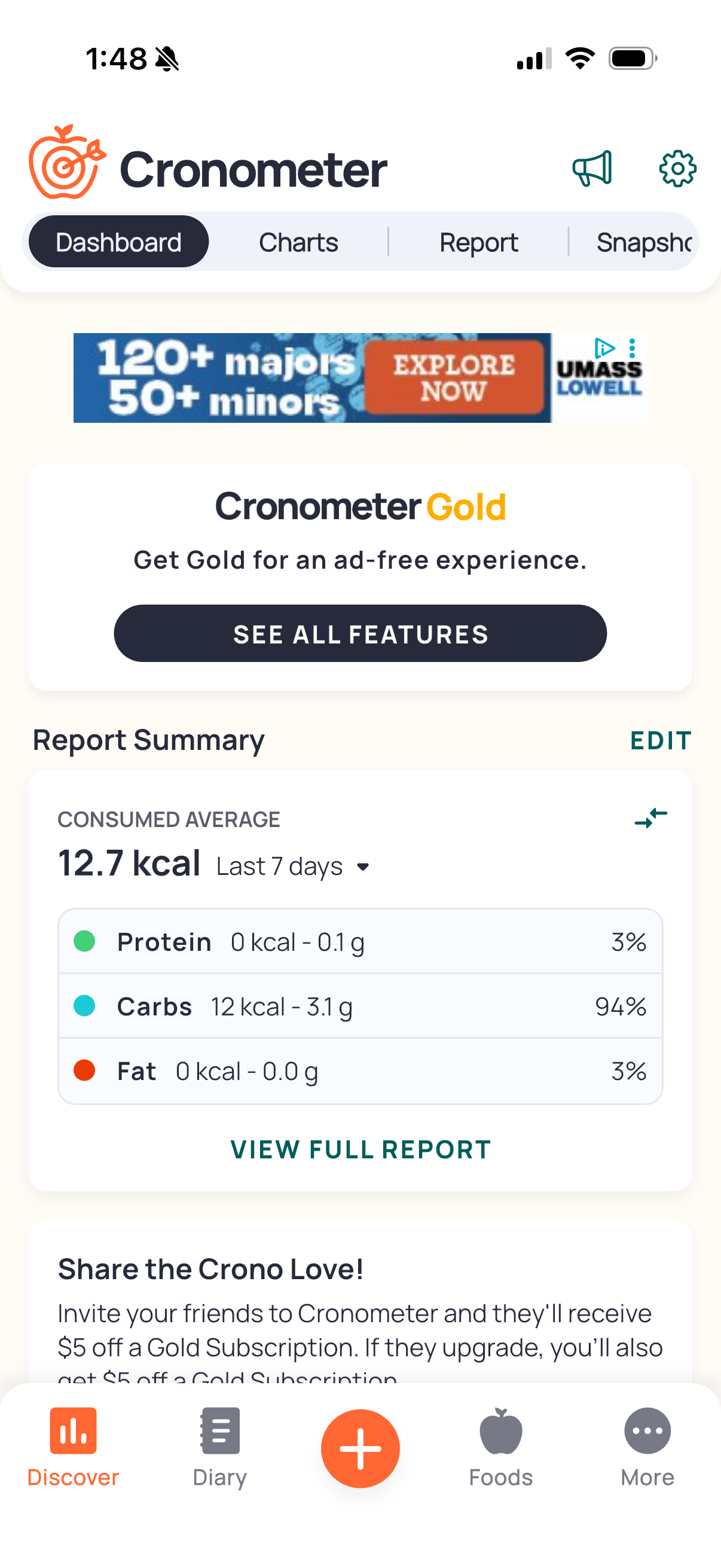Open ad options menu on the banner
This screenshot has width=721, height=1568.
[x=633, y=348]
